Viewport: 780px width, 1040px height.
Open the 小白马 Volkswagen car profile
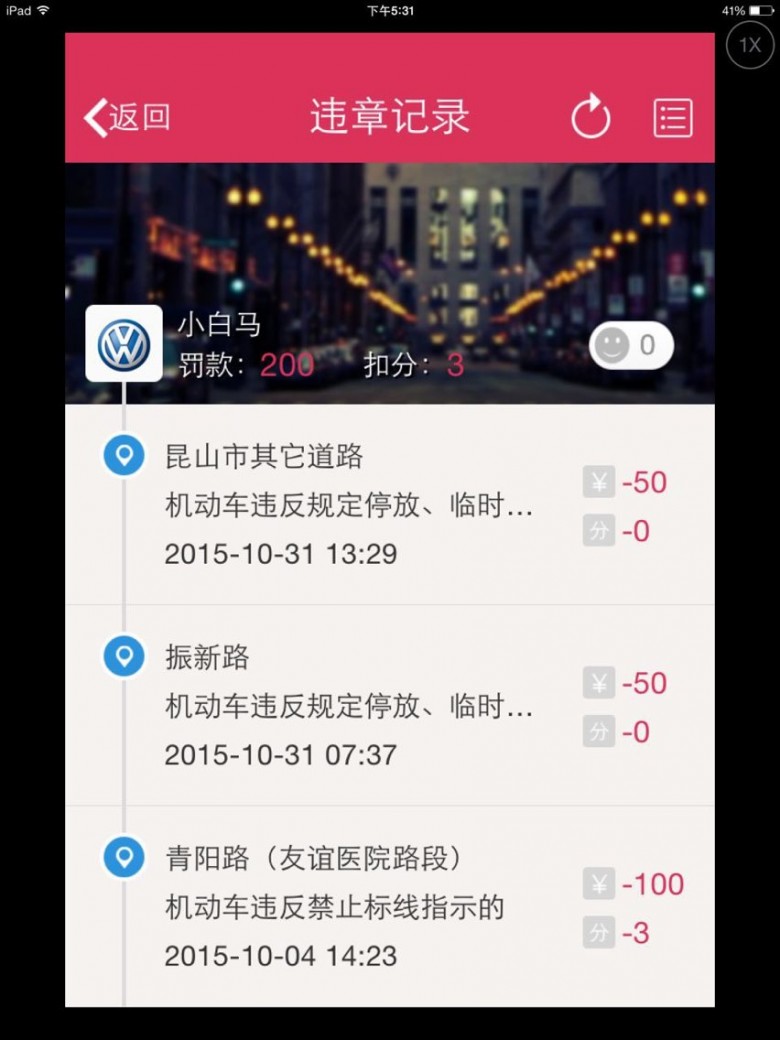124,344
